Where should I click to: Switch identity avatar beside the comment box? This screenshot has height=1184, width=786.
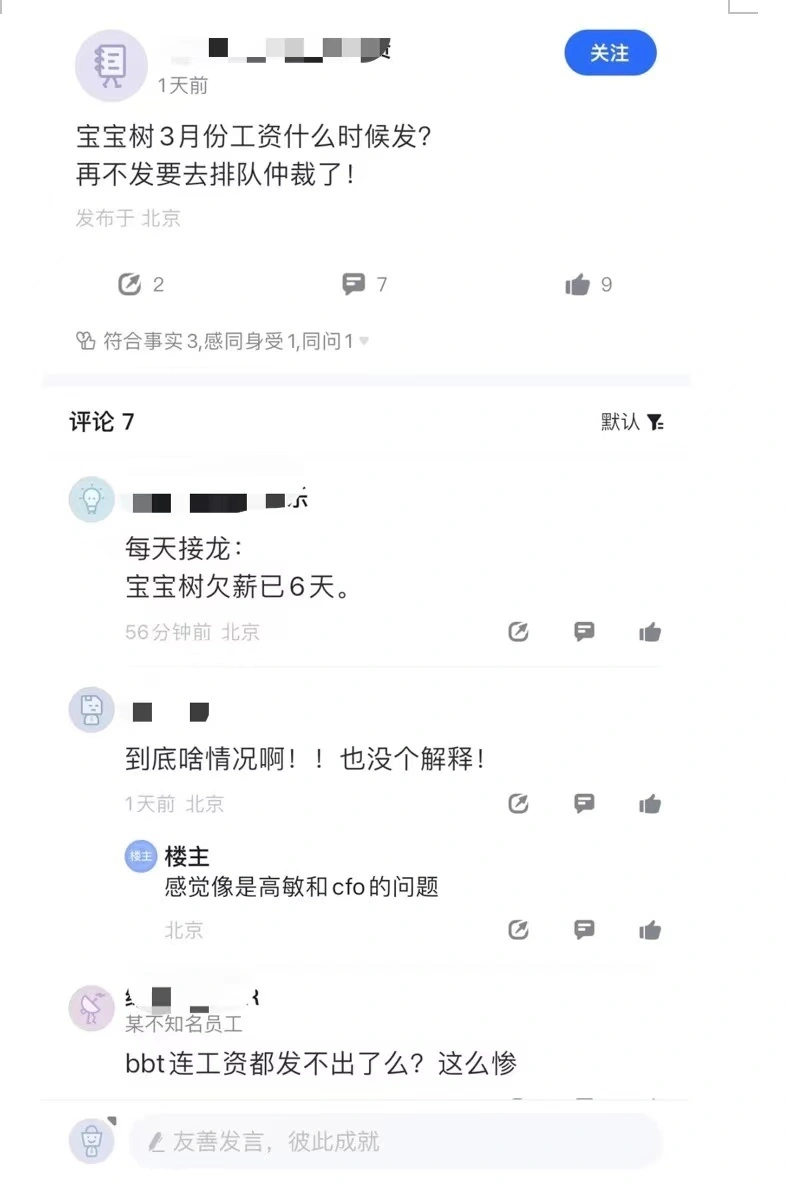tap(92, 1141)
